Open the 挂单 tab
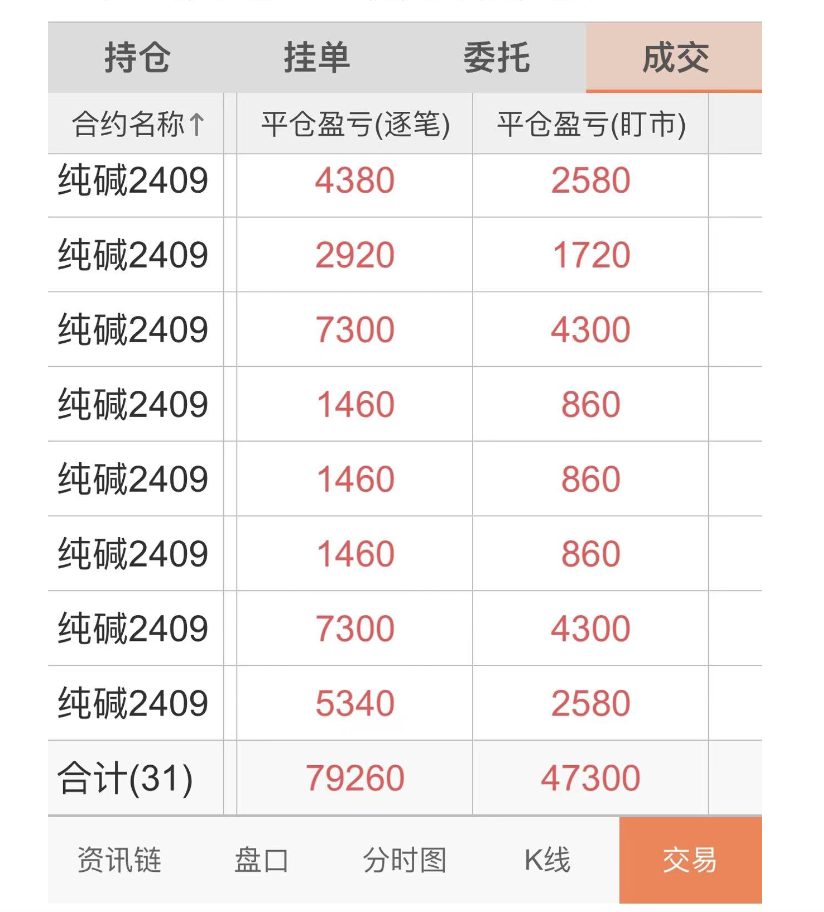 pos(316,58)
